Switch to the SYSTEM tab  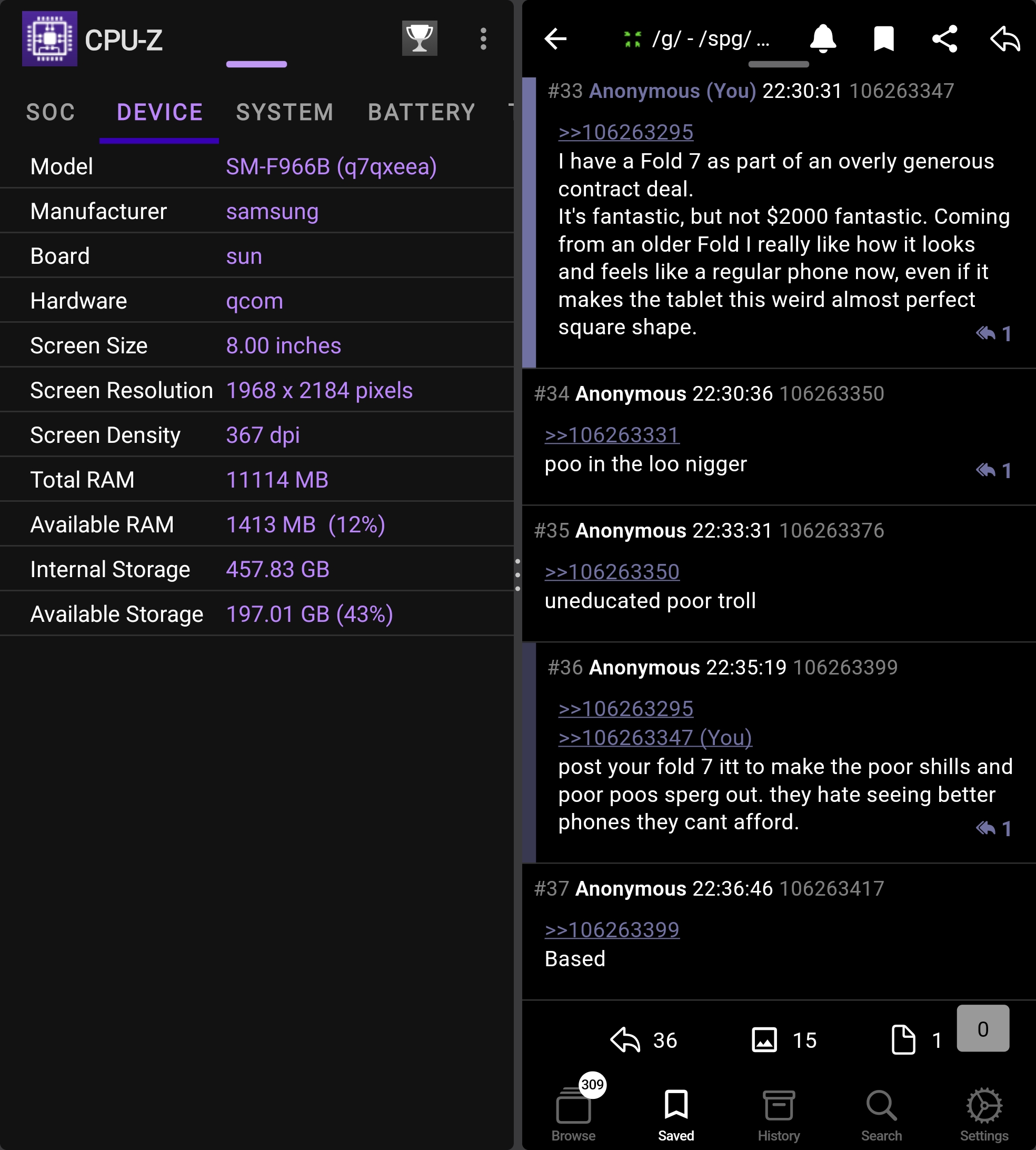coord(285,112)
